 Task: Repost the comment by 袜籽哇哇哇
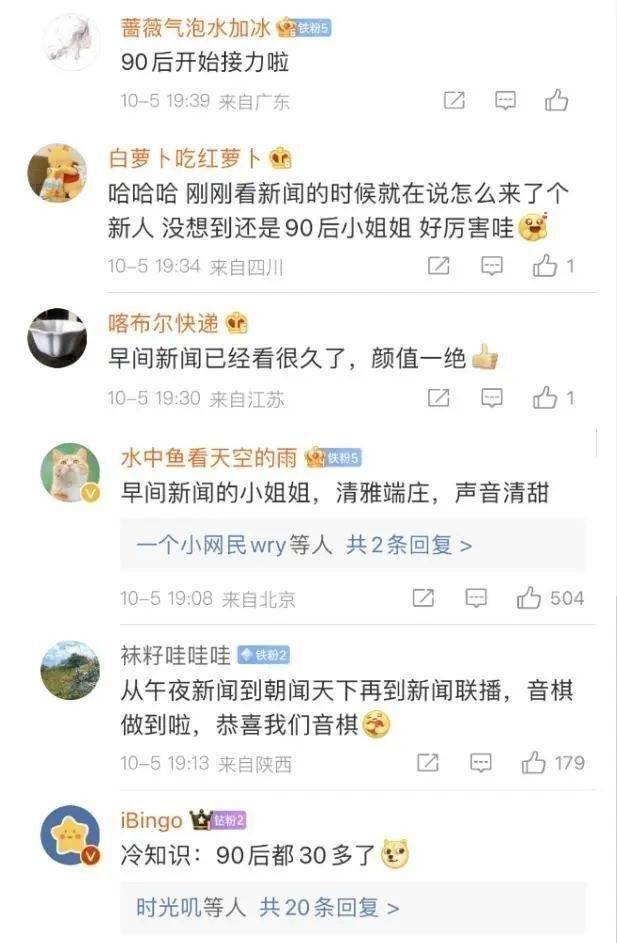(428, 763)
